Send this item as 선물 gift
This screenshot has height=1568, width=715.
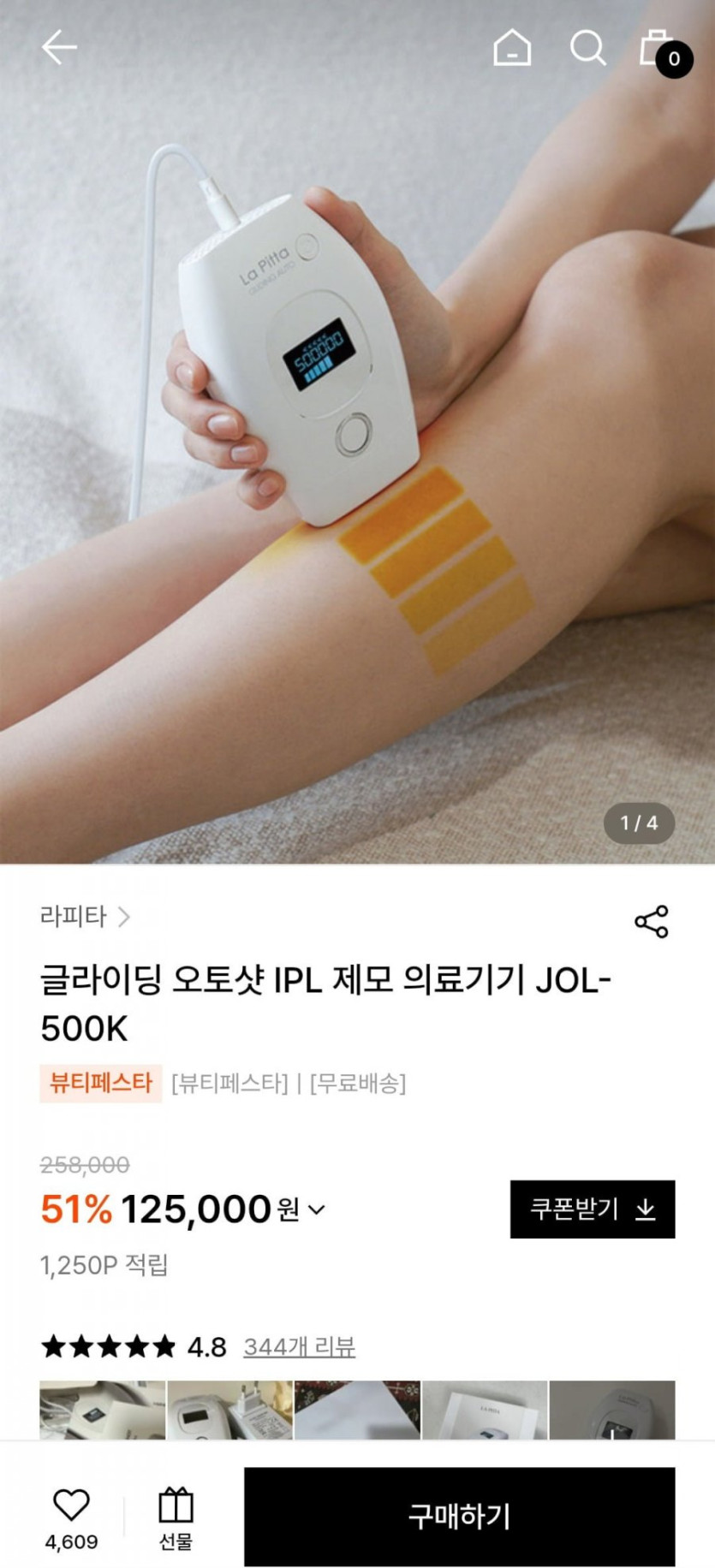[176, 1516]
